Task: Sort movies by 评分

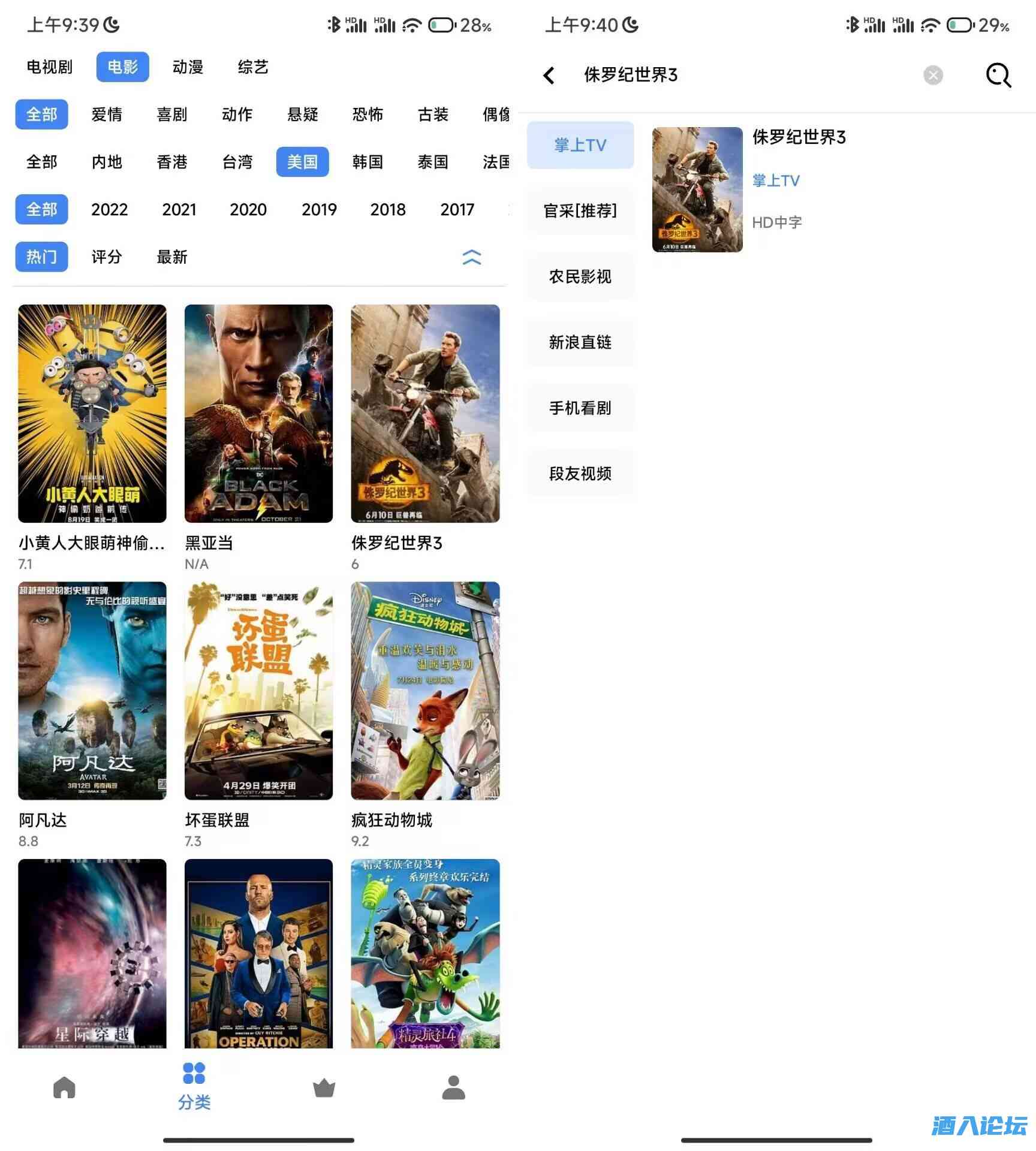Action: click(107, 257)
